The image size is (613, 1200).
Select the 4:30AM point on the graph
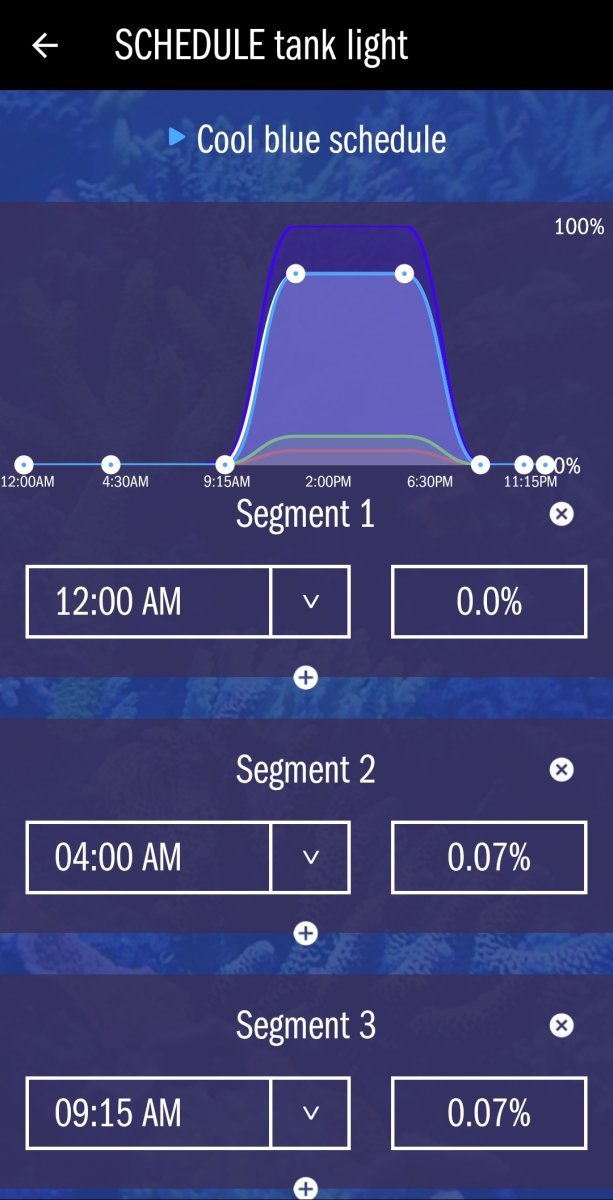point(111,464)
